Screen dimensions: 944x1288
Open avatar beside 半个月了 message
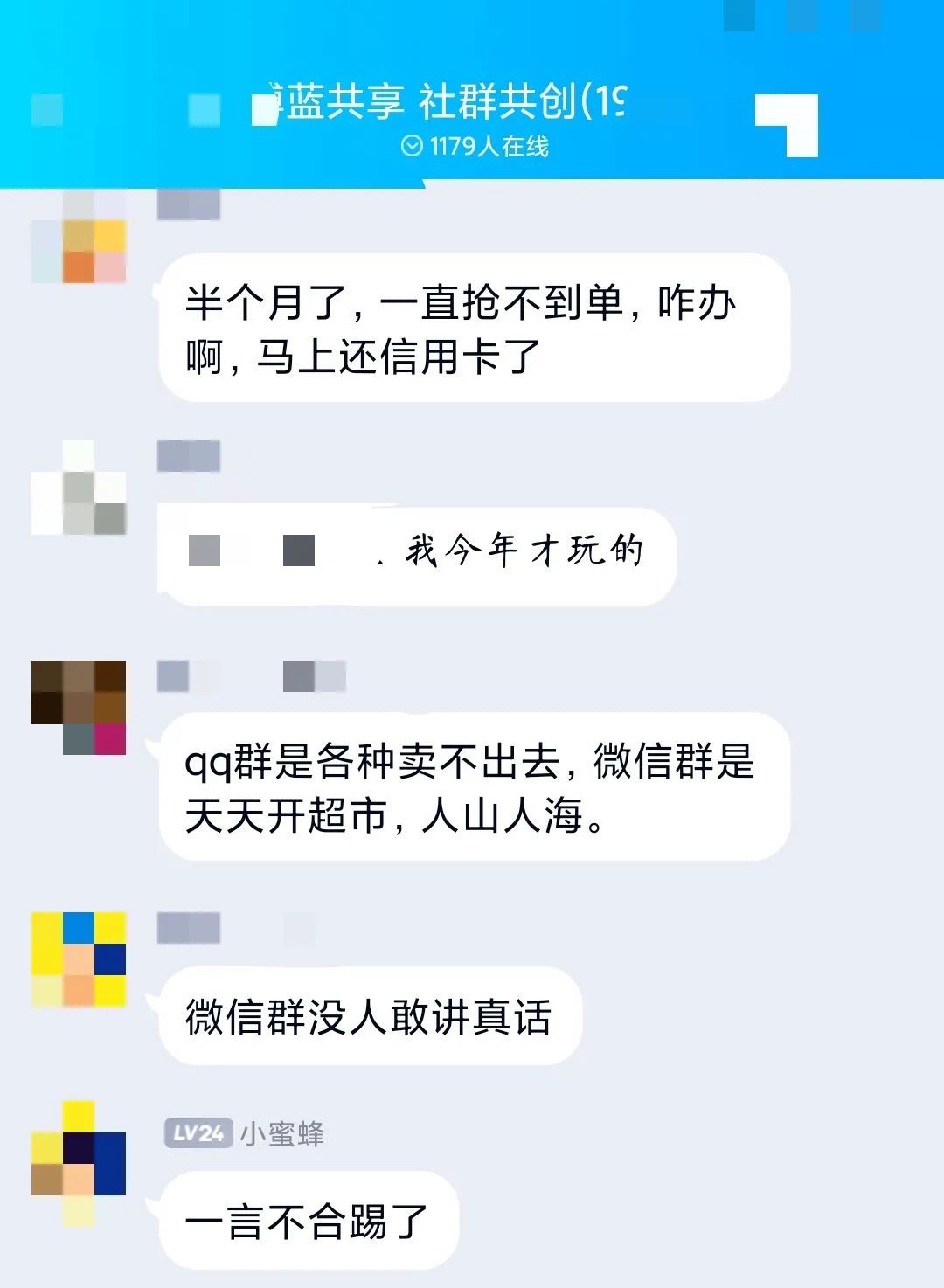[79, 236]
